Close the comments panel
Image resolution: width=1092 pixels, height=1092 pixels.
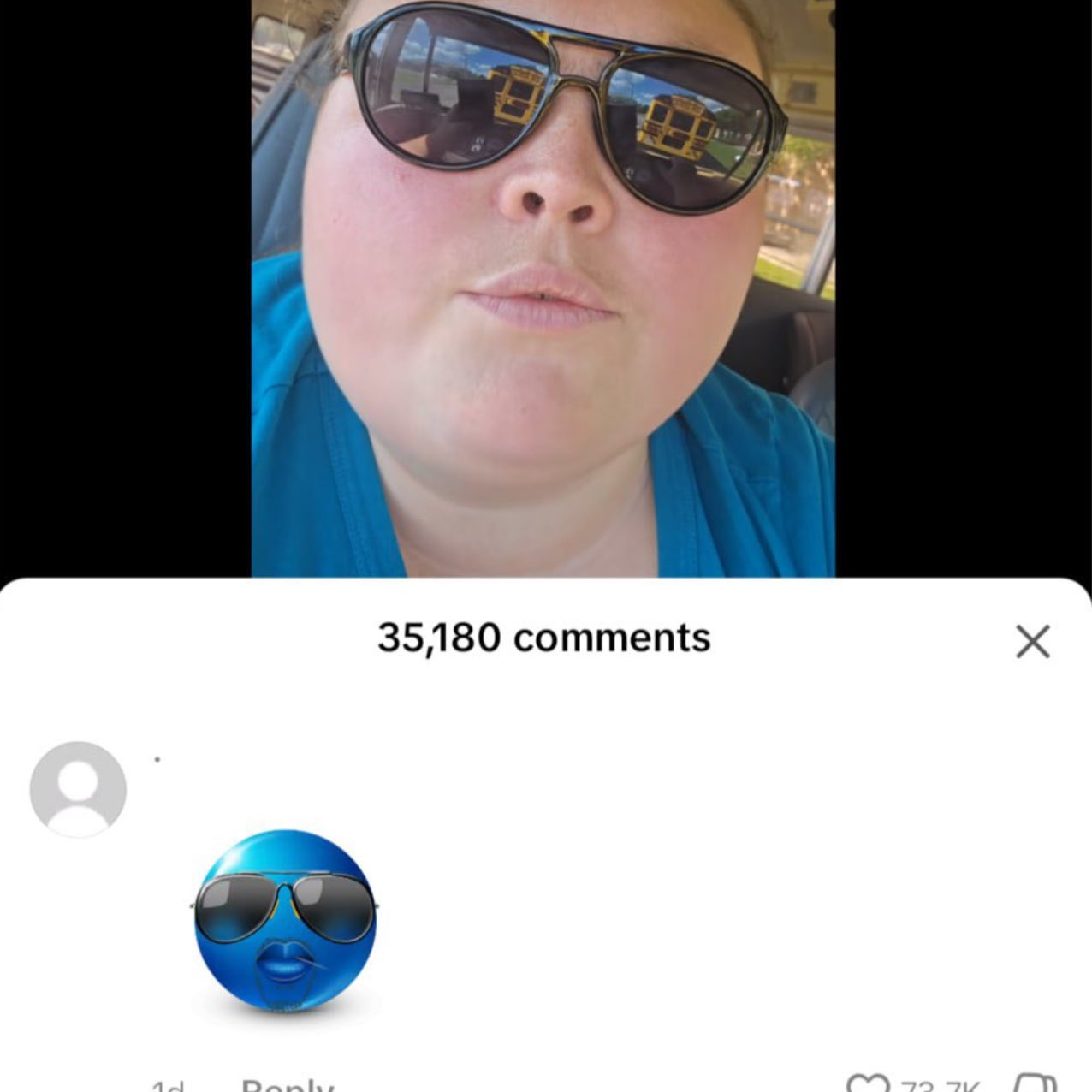tap(1032, 641)
